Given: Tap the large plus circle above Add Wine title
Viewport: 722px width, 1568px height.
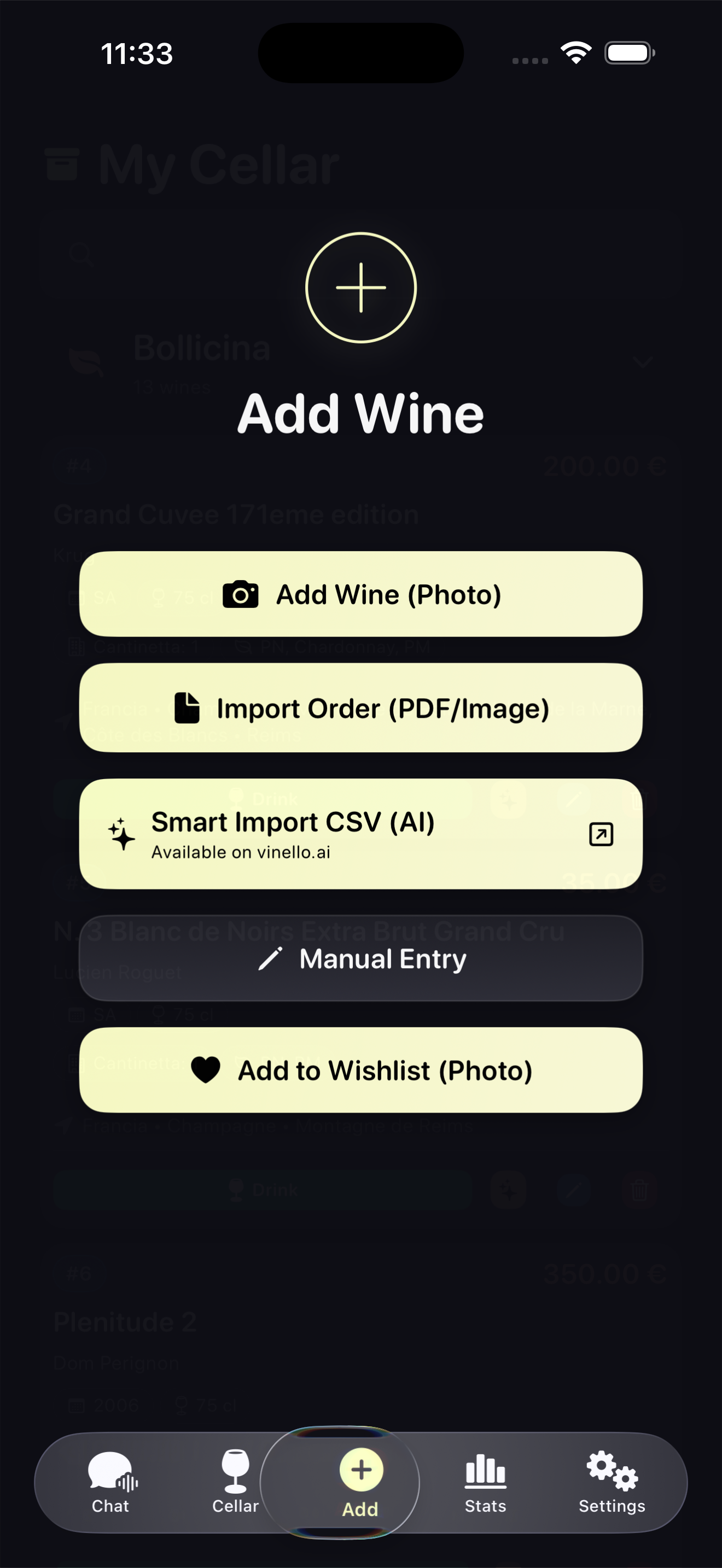Looking at the screenshot, I should (360, 288).
